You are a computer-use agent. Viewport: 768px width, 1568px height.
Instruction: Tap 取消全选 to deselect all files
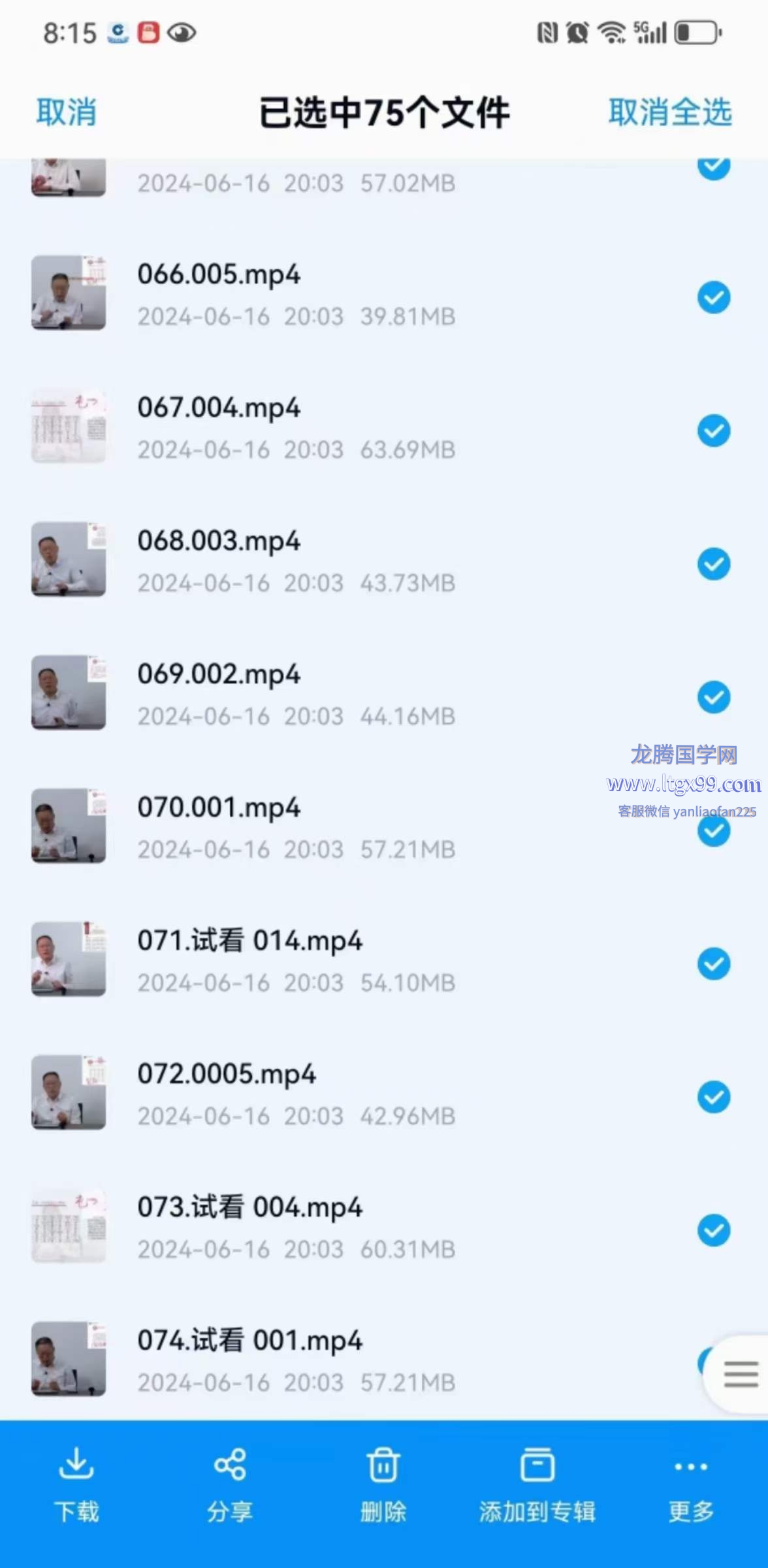670,112
